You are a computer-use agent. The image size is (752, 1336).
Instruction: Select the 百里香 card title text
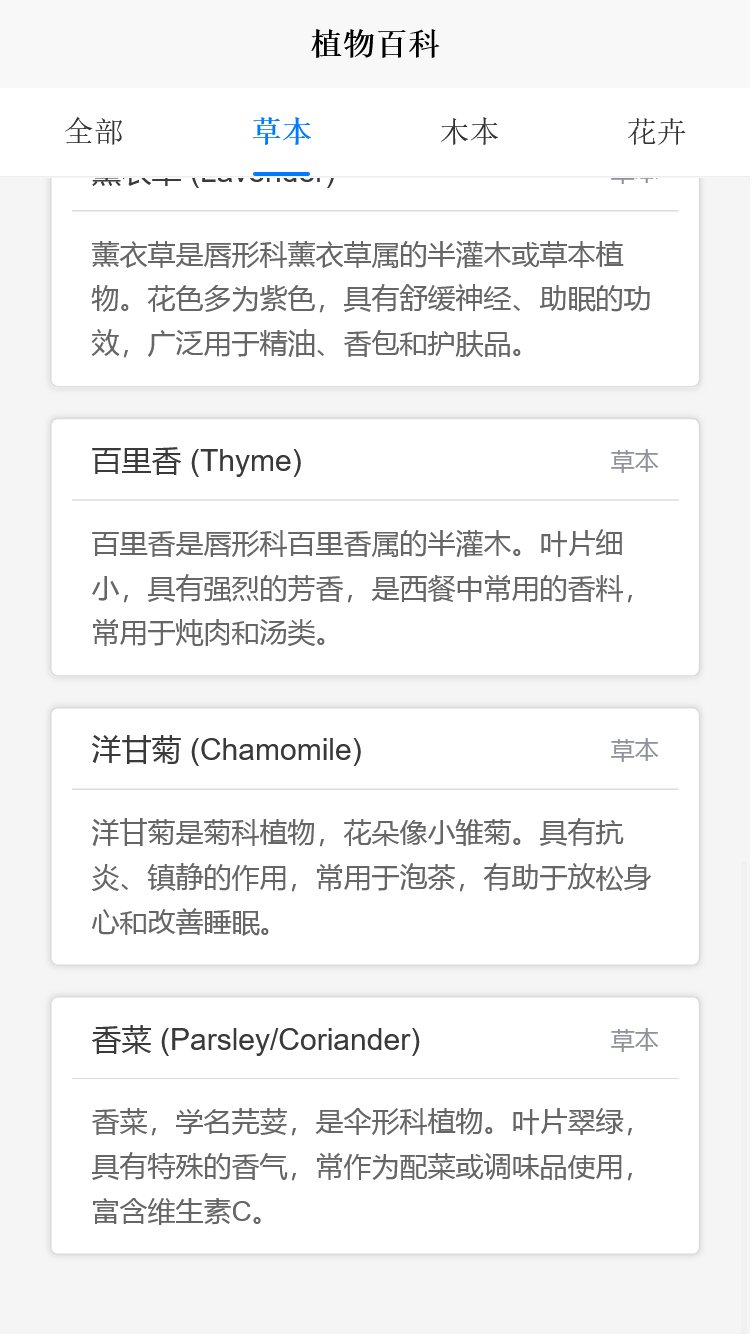tap(195, 461)
